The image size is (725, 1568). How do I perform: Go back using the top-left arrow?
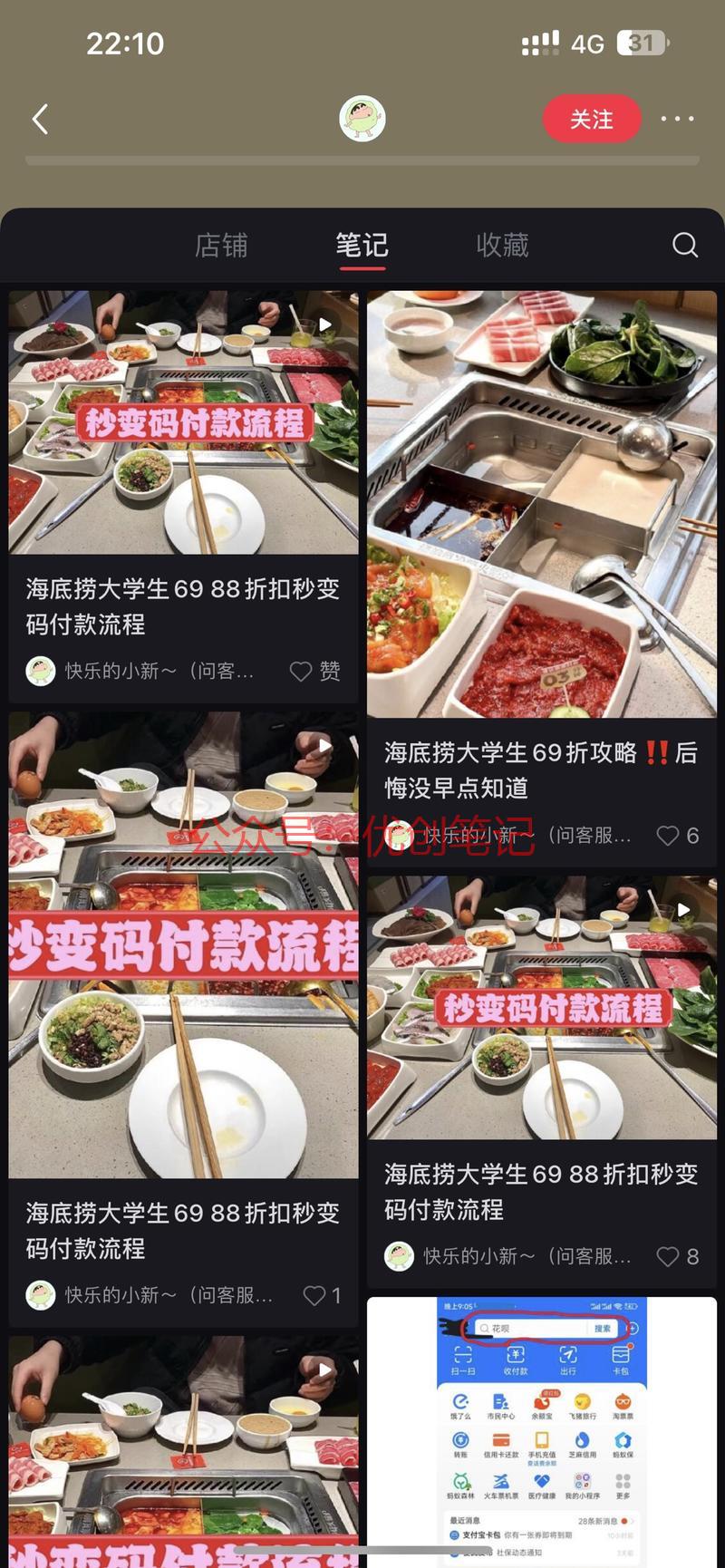(x=41, y=119)
